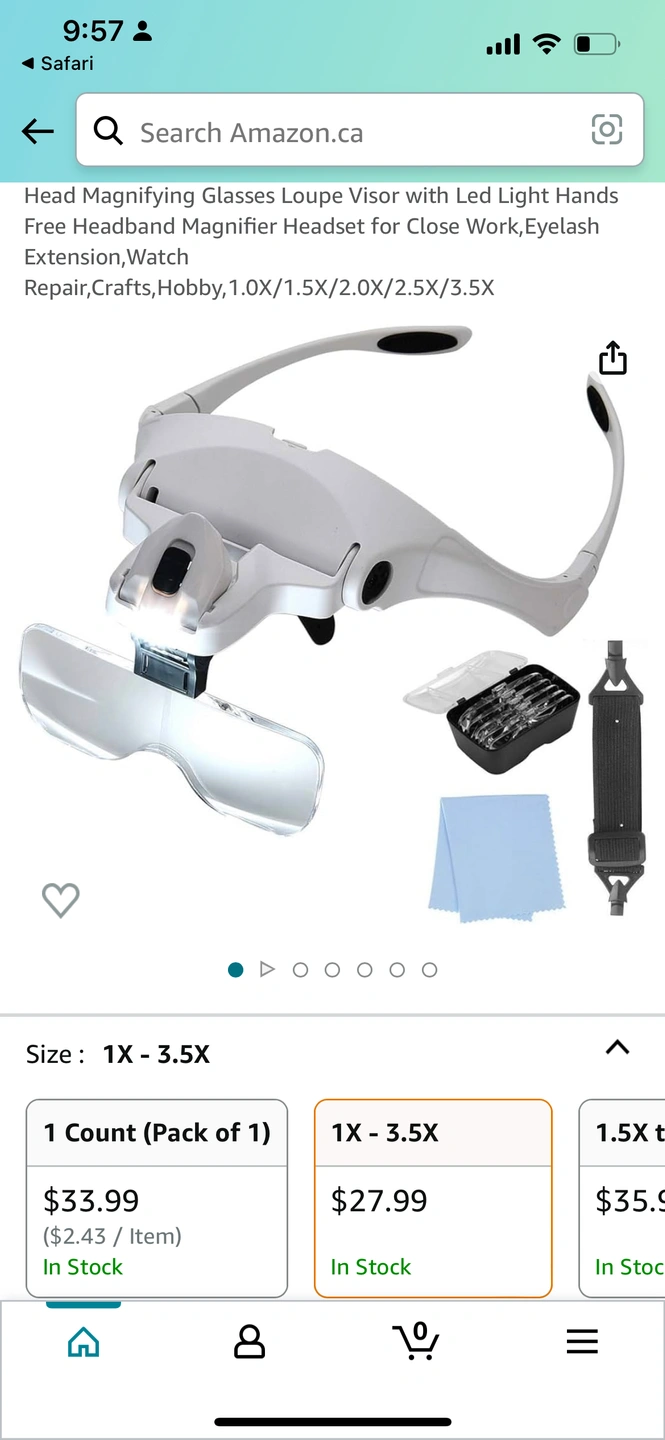Share this product listing

[x=612, y=358]
